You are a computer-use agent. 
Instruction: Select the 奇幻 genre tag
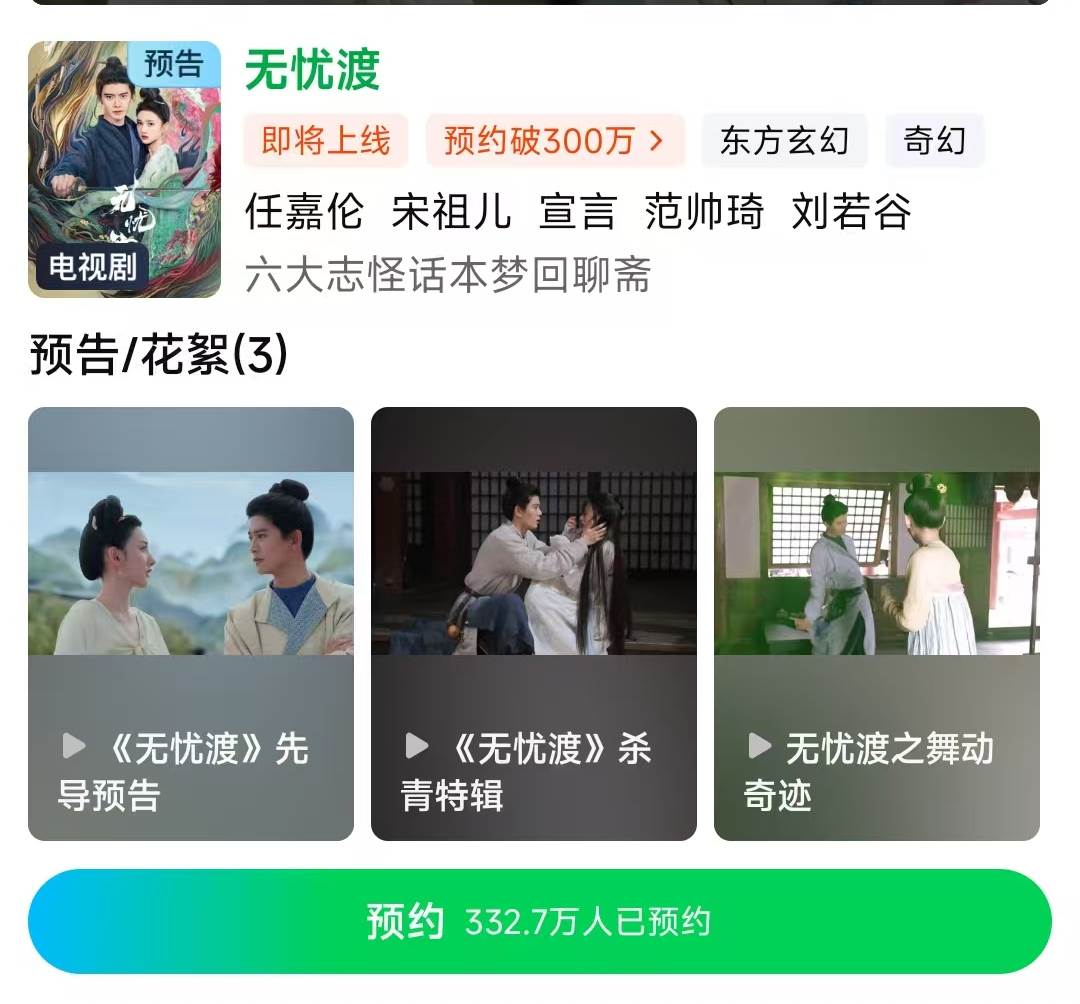934,140
